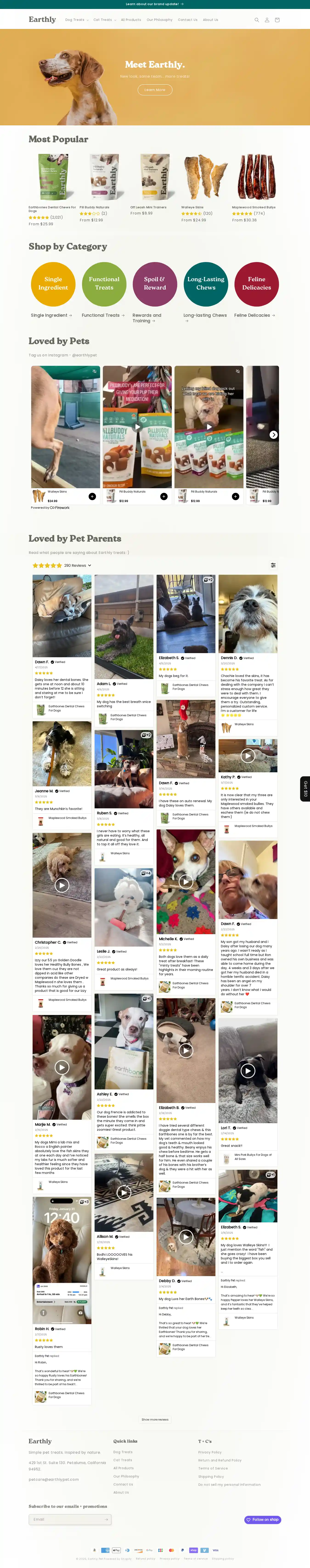Viewport: 310px width, 1568px height.
Task: Select the Long-Lasting Chews category
Action: tap(206, 284)
